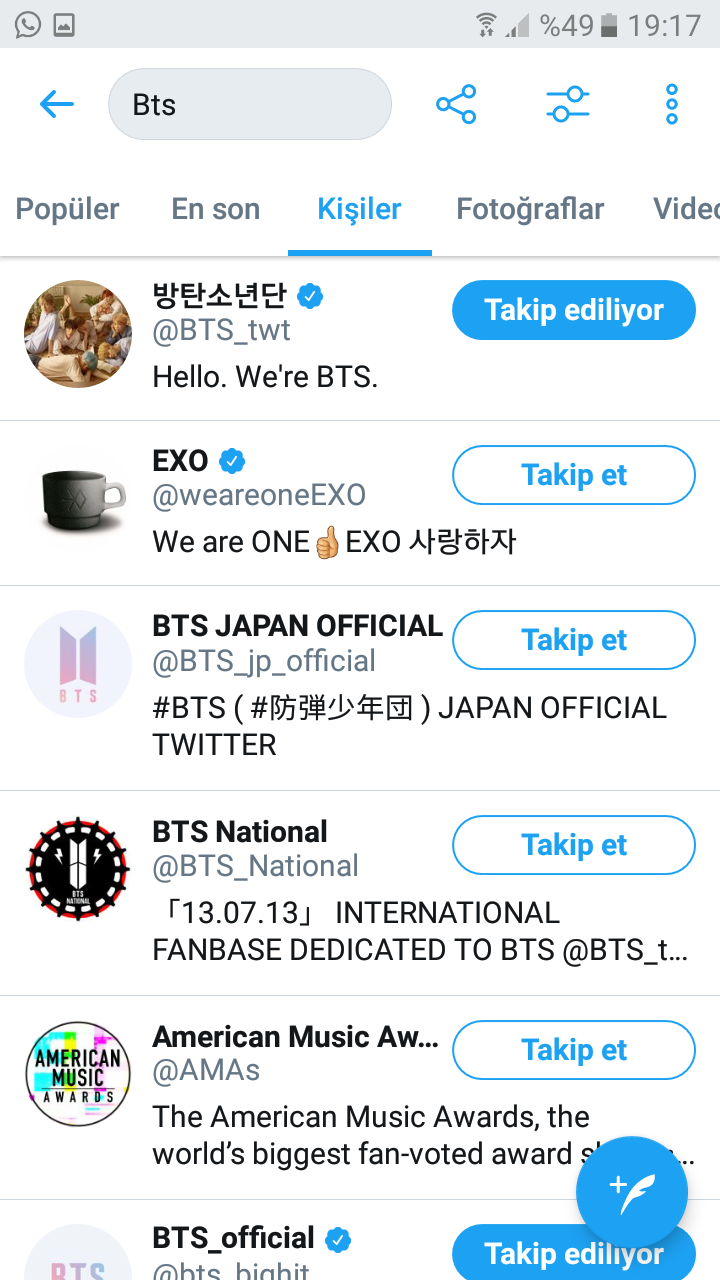The height and width of the screenshot is (1280, 720).
Task: Compose a new tweet
Action: point(632,1192)
